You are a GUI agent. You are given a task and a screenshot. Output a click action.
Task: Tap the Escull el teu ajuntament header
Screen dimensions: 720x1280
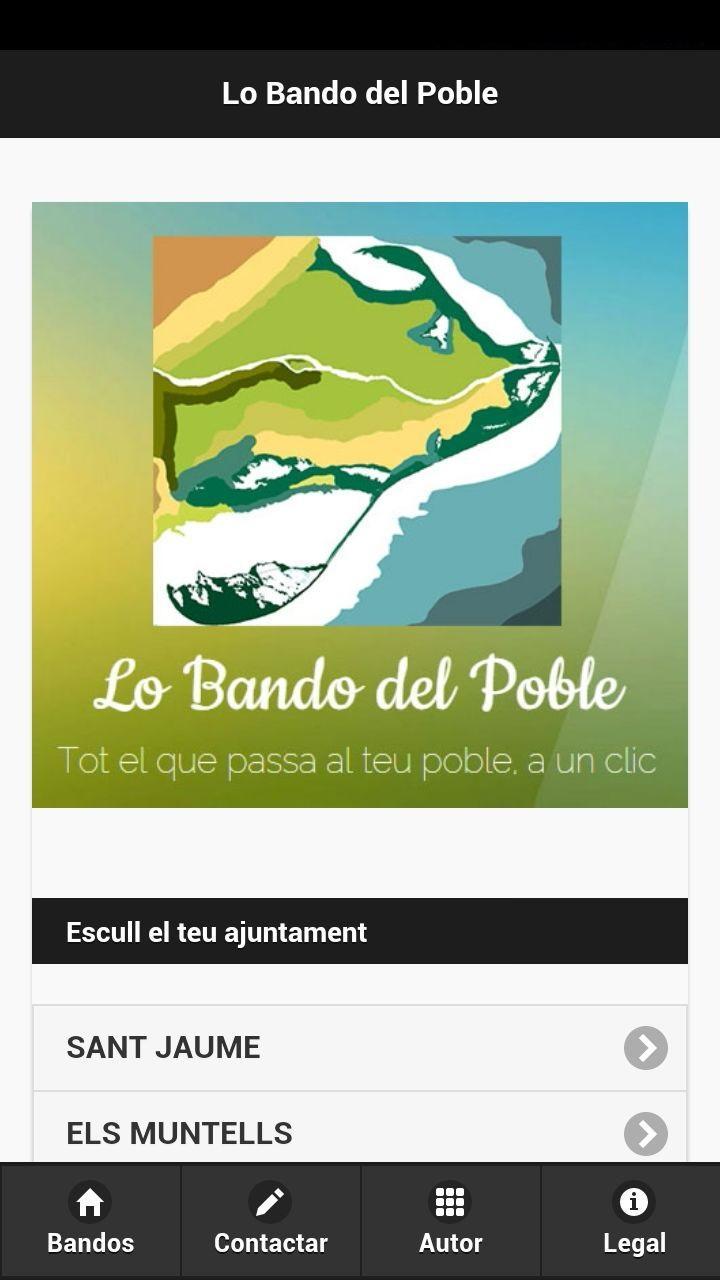pos(216,931)
